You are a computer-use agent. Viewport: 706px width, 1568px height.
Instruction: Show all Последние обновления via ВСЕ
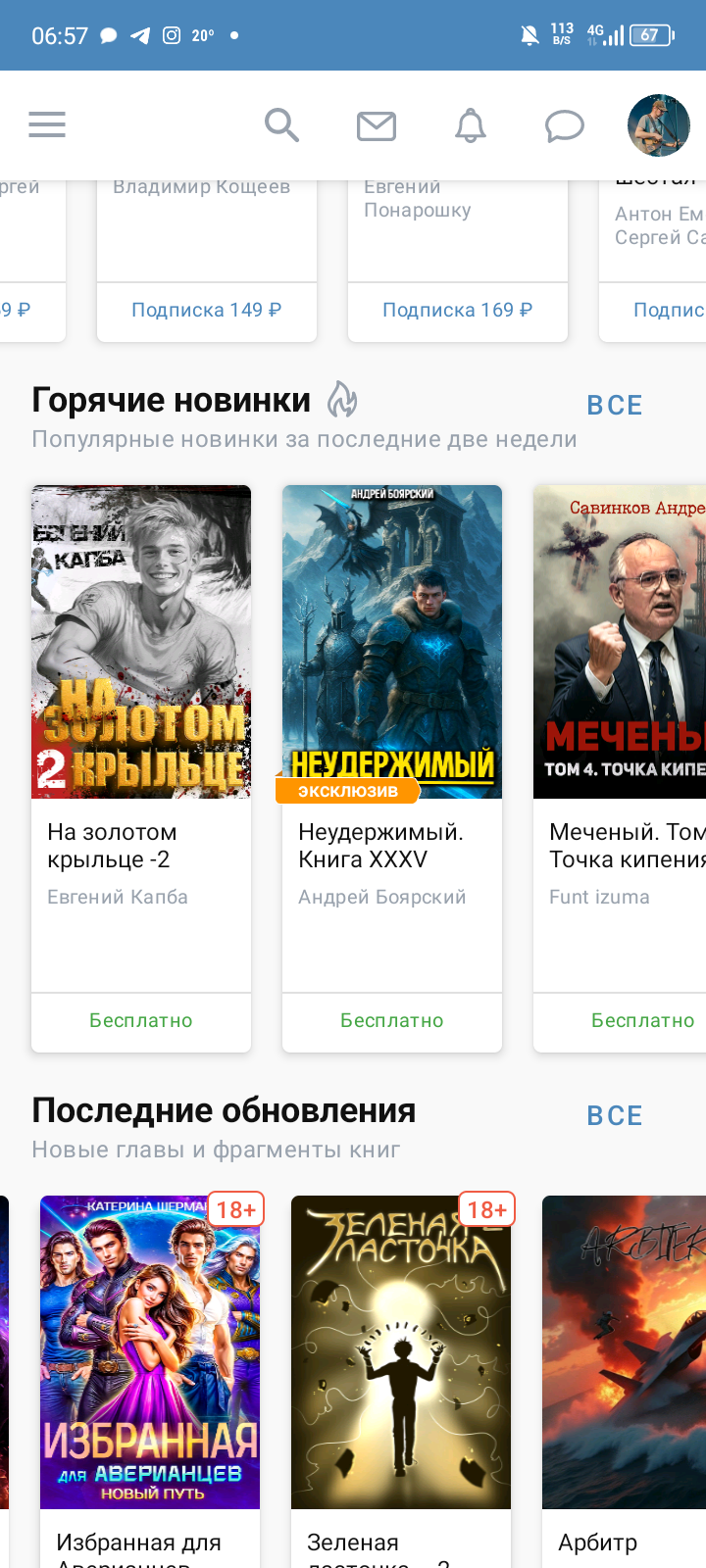tap(615, 1116)
